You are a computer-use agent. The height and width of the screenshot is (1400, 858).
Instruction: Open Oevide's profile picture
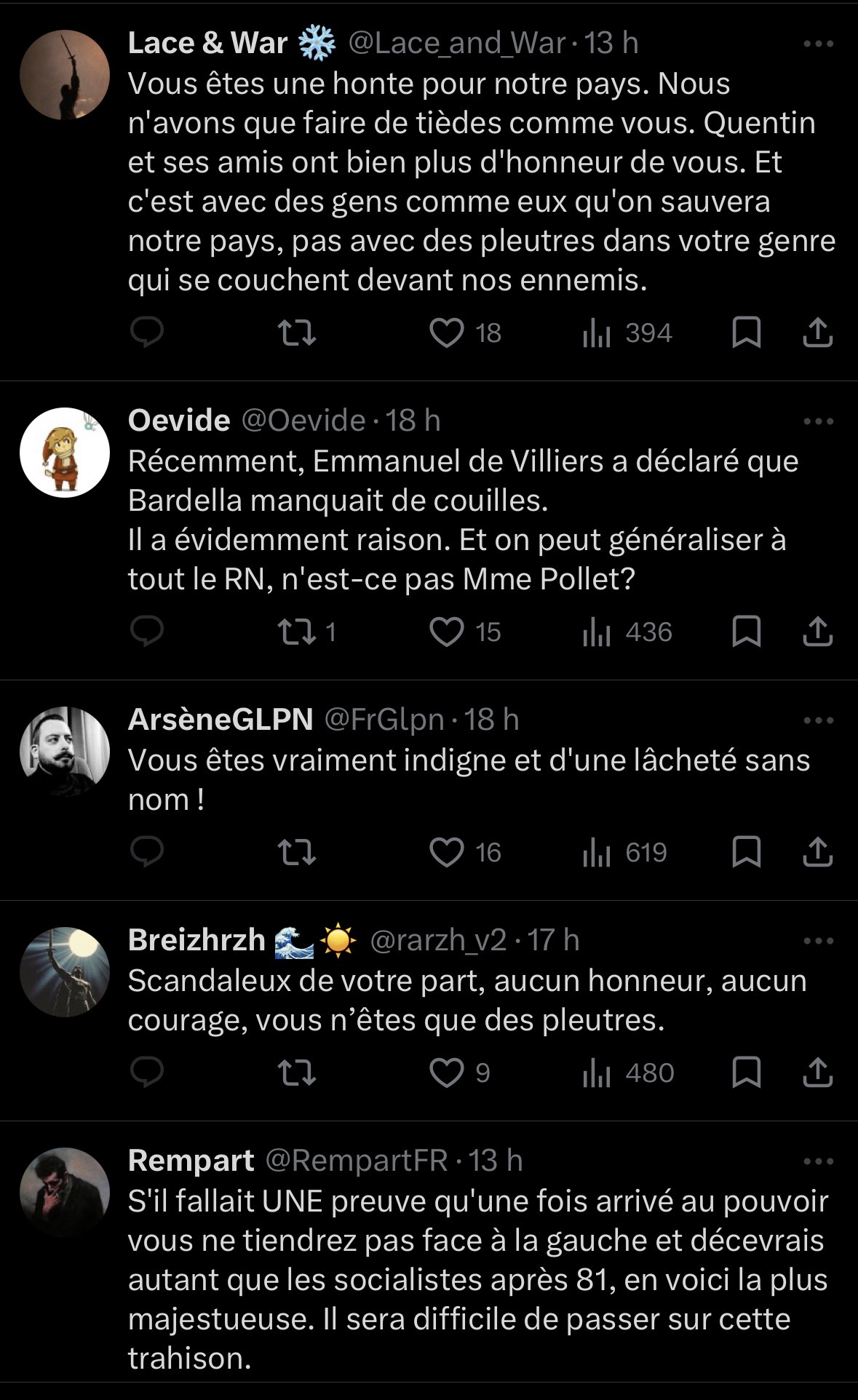click(x=64, y=452)
